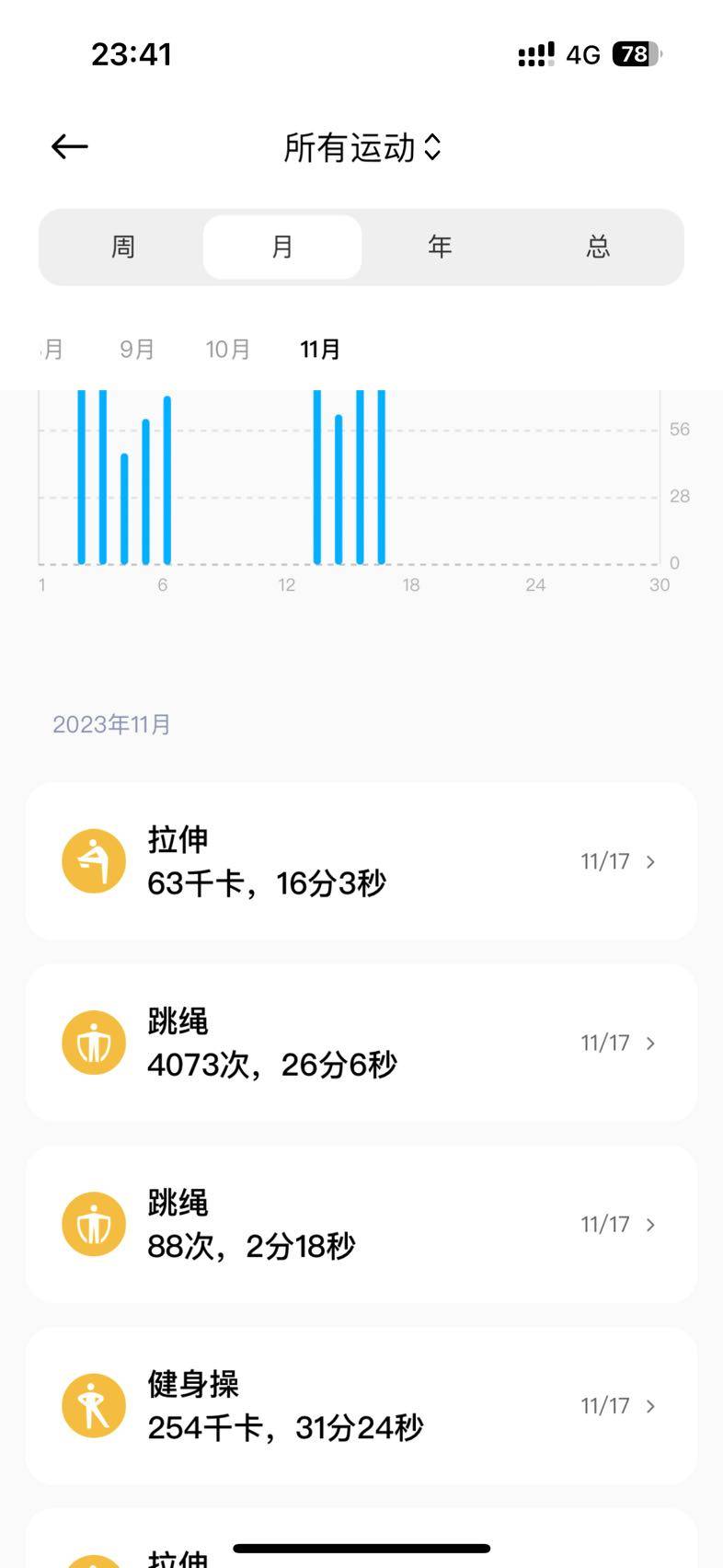Jump to 10月 in the month selector
The image size is (723, 1568).
coord(227,350)
